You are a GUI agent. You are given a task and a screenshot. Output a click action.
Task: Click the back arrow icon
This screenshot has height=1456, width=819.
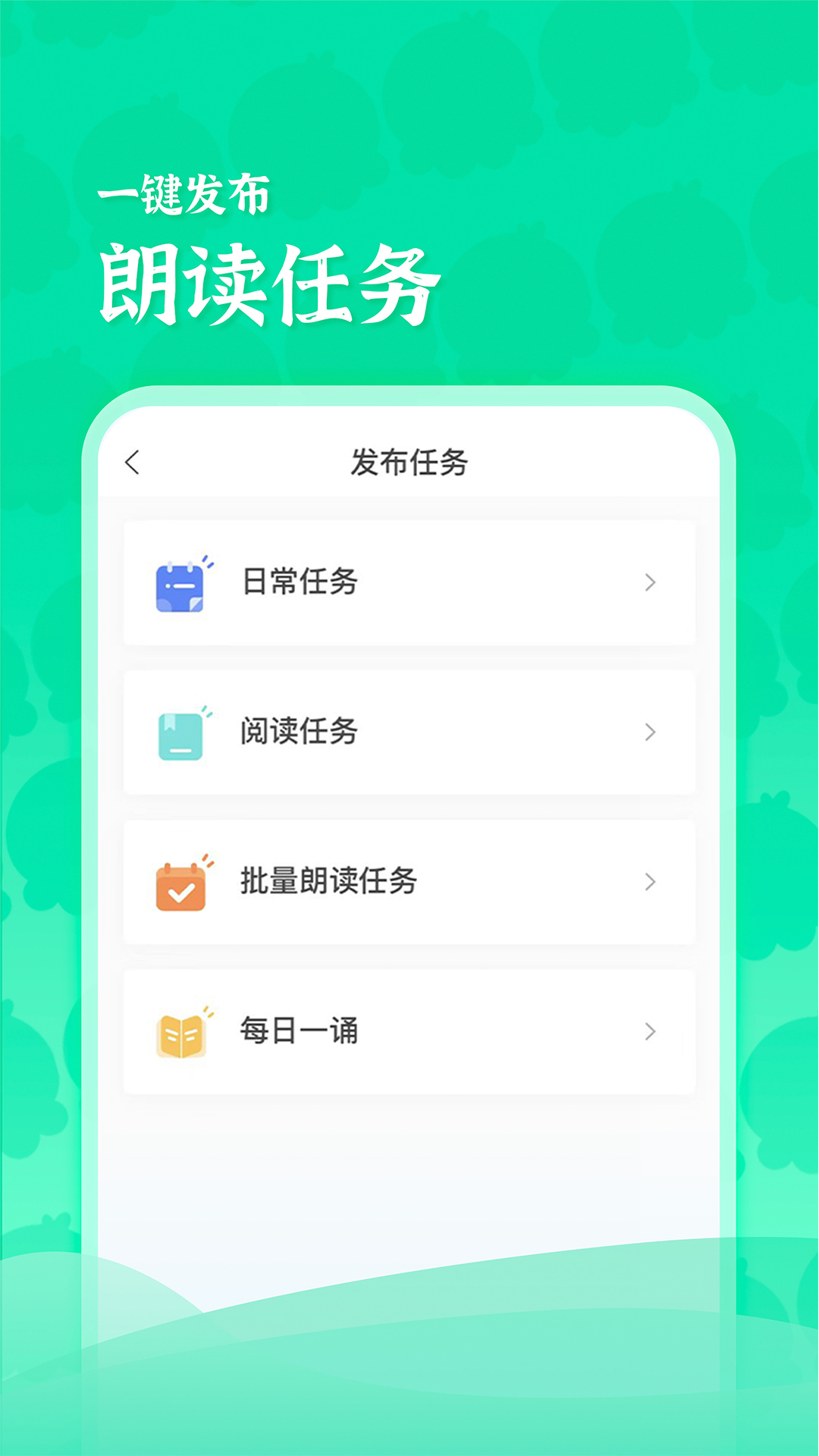133,460
